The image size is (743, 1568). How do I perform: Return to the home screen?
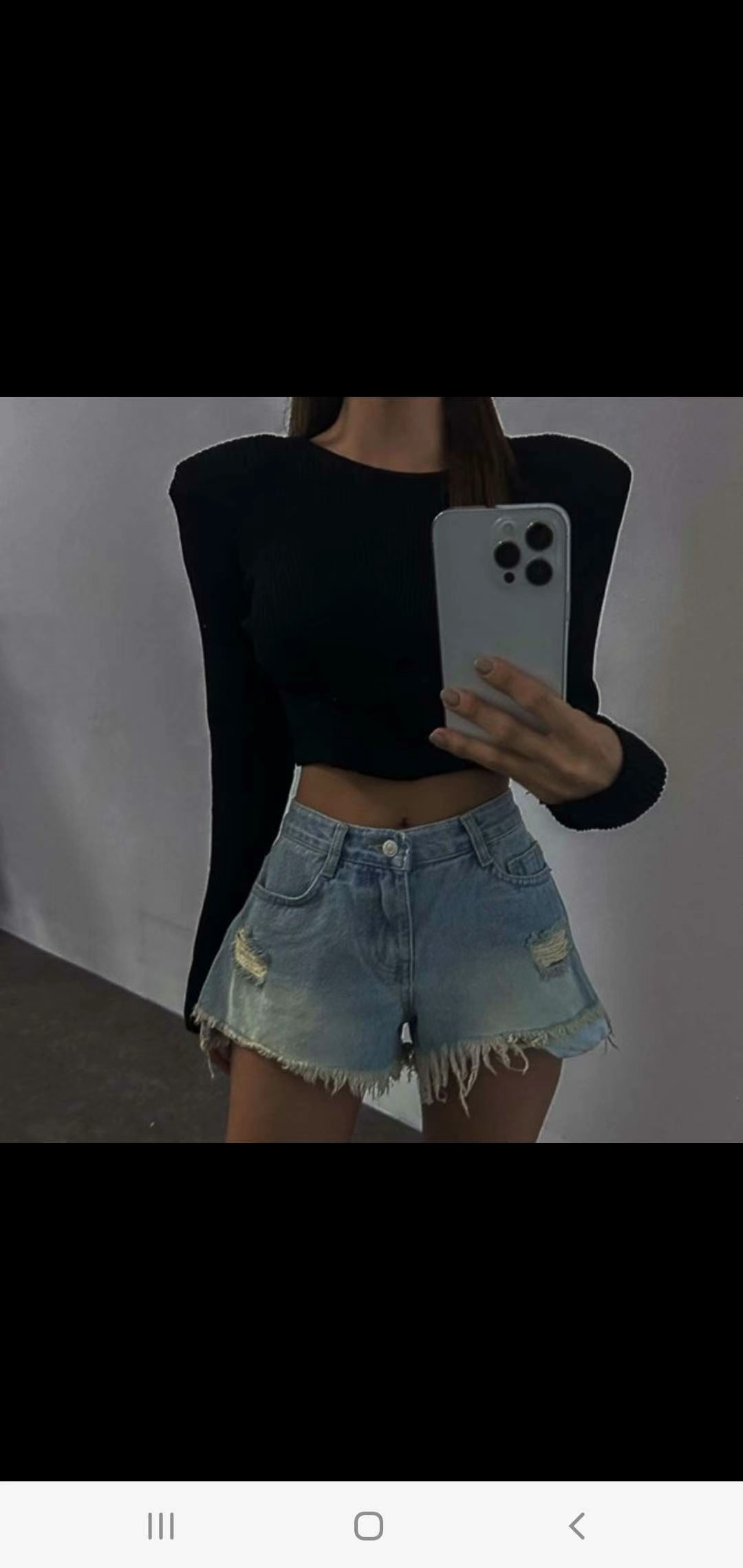click(x=369, y=1525)
